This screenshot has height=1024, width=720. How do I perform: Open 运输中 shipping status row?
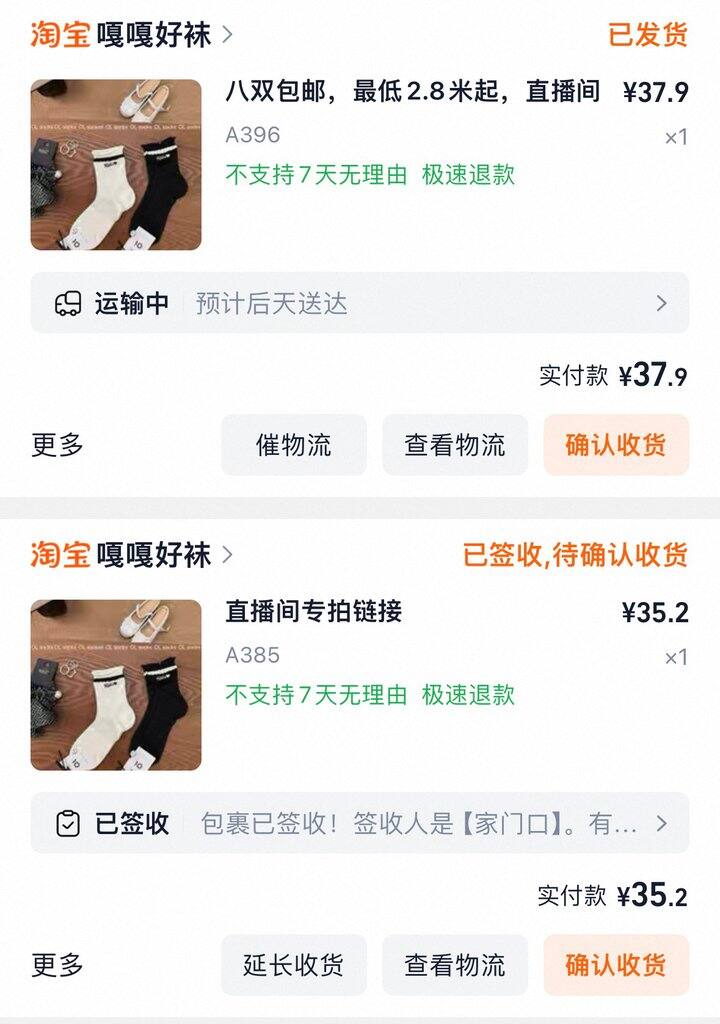[x=359, y=303]
